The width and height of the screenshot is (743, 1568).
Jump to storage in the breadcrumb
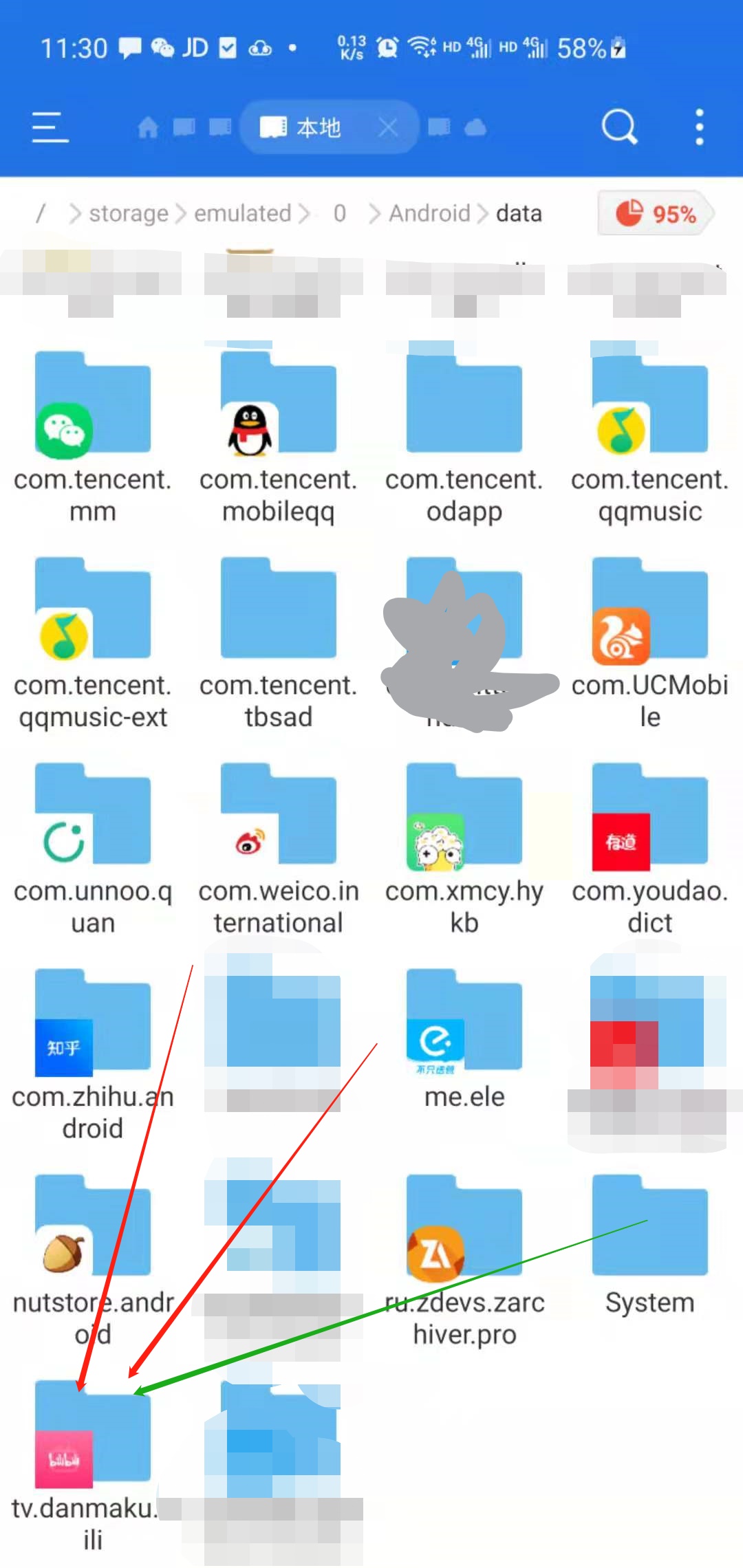(x=129, y=214)
